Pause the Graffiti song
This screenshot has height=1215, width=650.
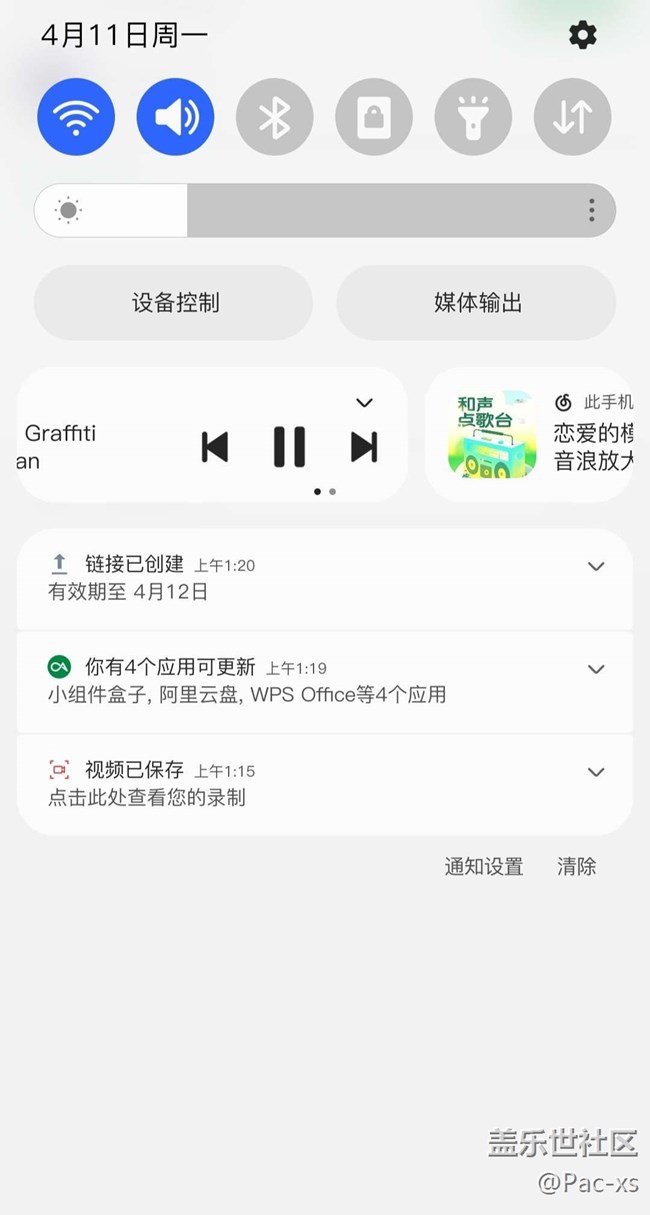(289, 447)
